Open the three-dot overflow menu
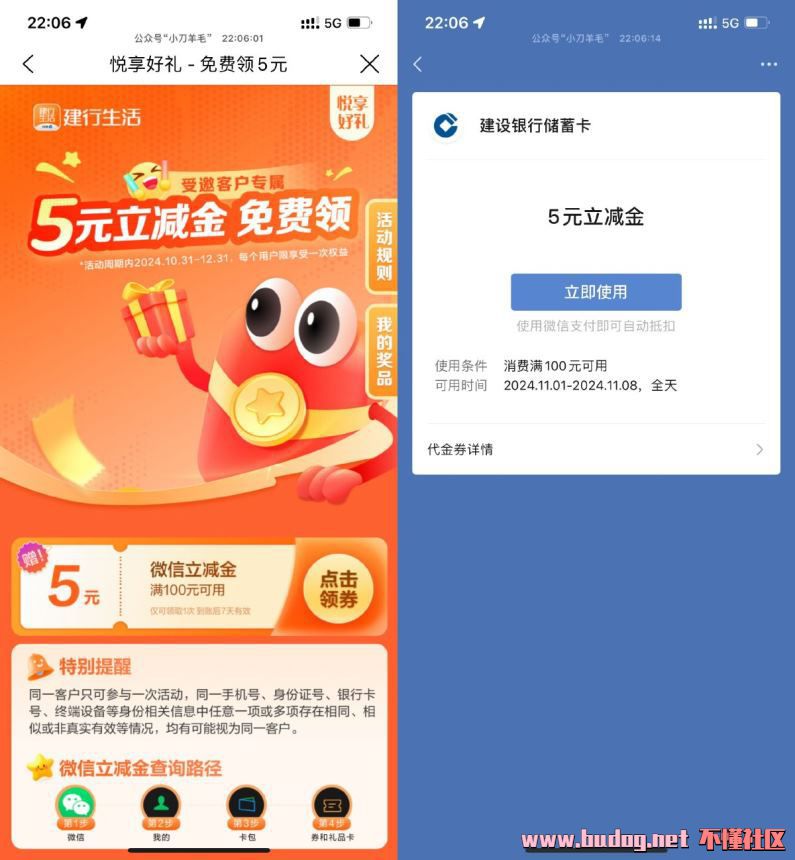This screenshot has width=795, height=860. 768,65
